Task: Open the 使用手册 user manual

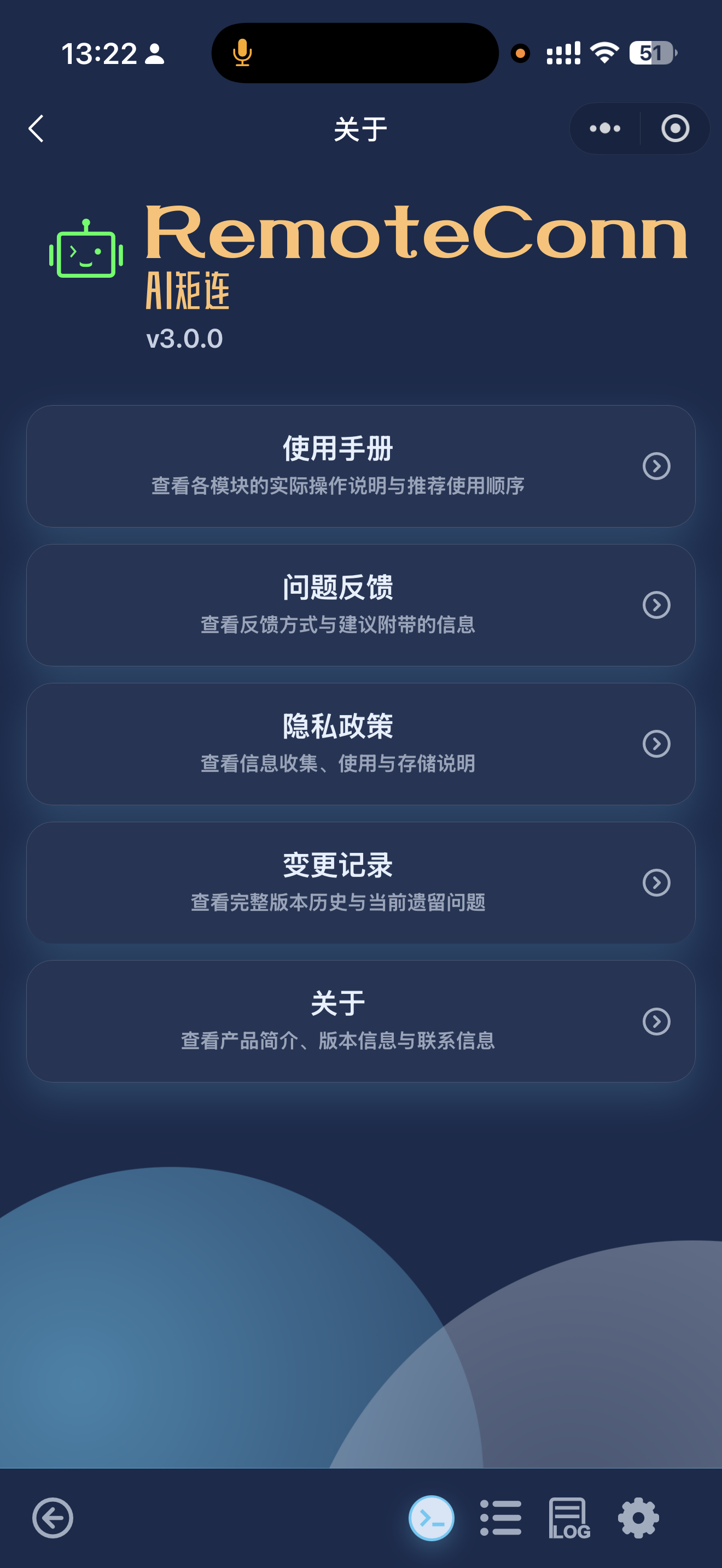Action: click(360, 466)
